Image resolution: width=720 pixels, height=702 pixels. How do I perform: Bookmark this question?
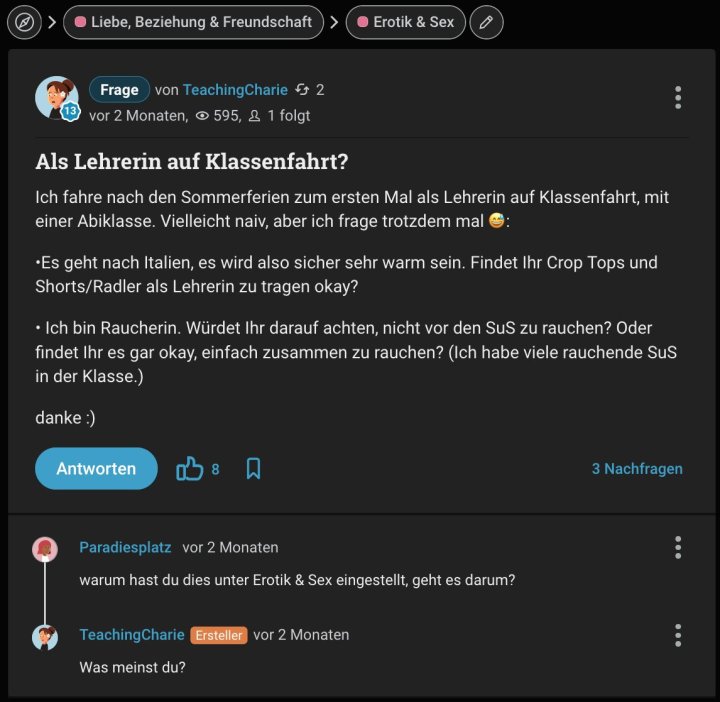254,468
